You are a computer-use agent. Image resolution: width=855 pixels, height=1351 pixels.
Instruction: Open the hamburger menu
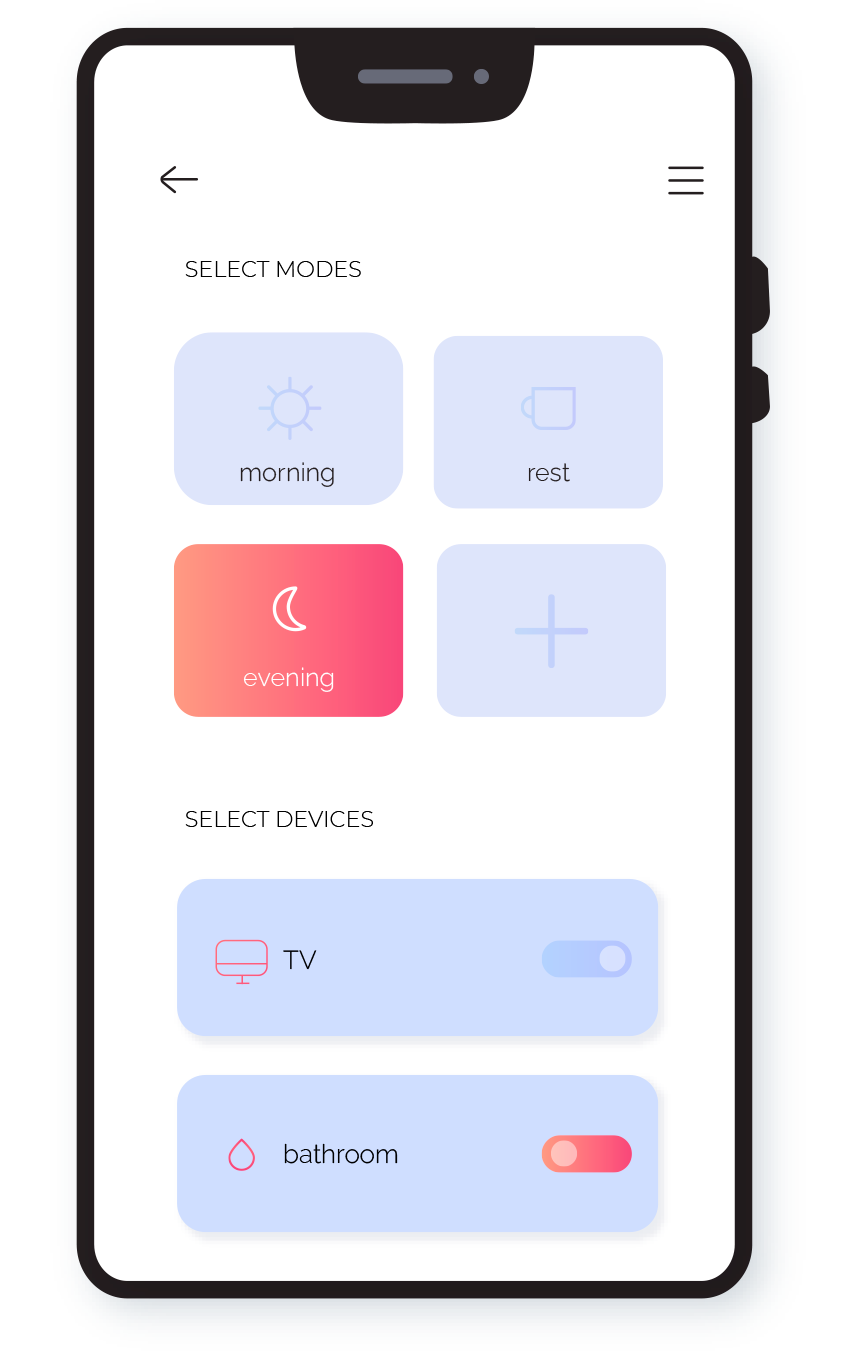click(x=686, y=180)
